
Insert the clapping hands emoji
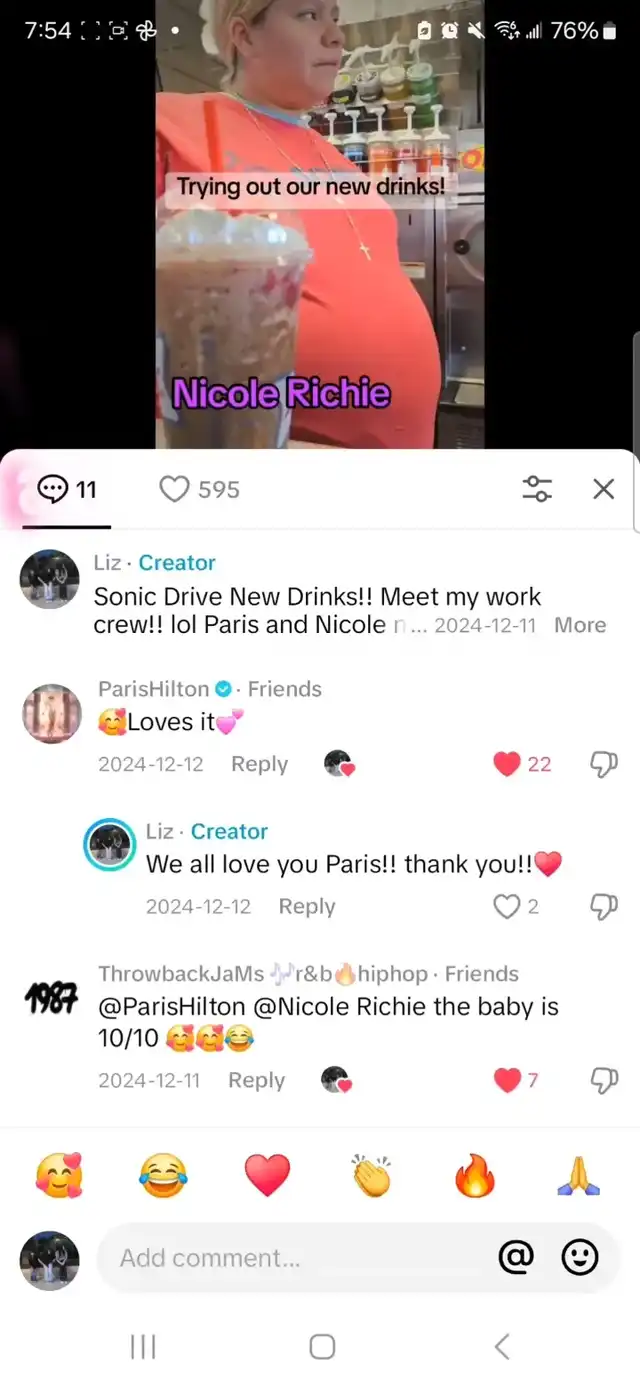point(371,1175)
